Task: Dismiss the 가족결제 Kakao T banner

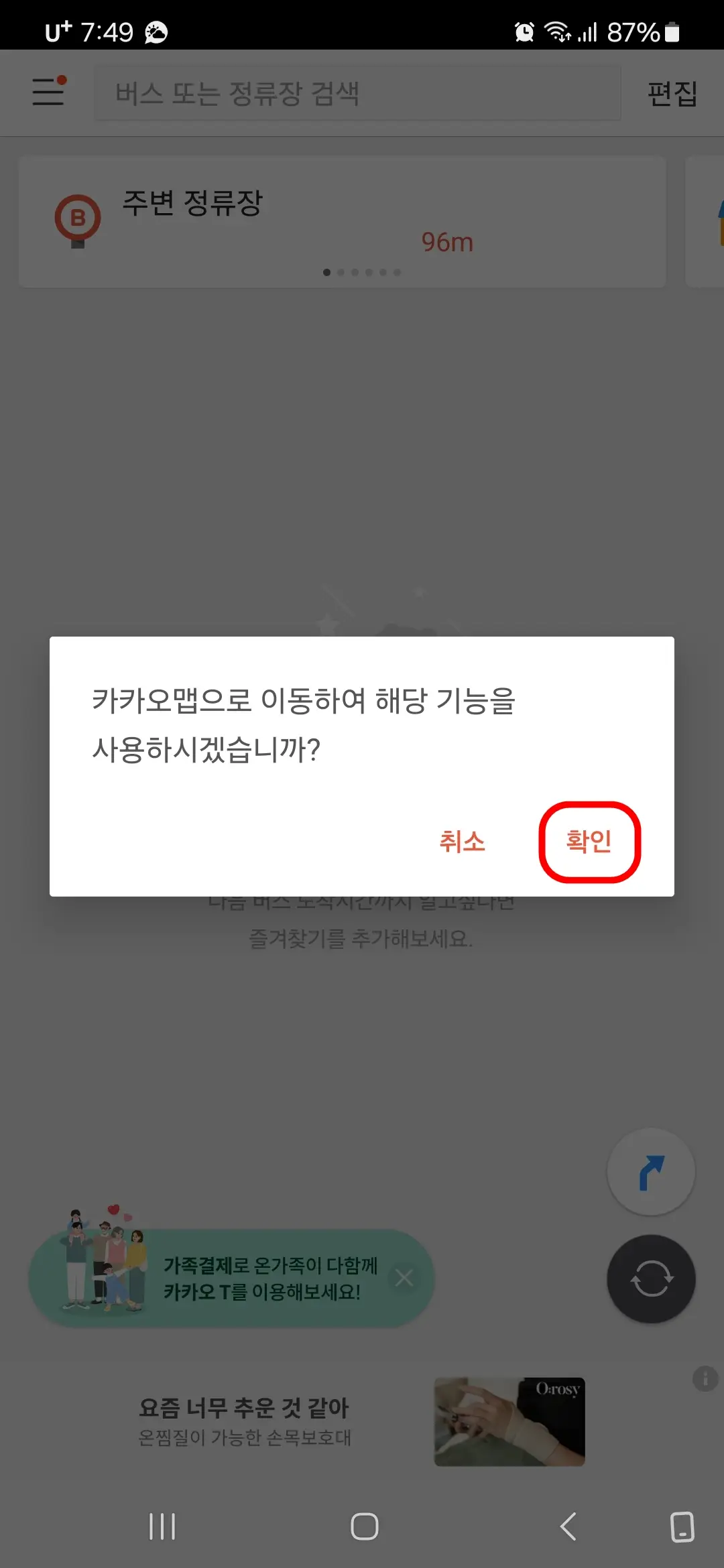Action: coord(405,1278)
